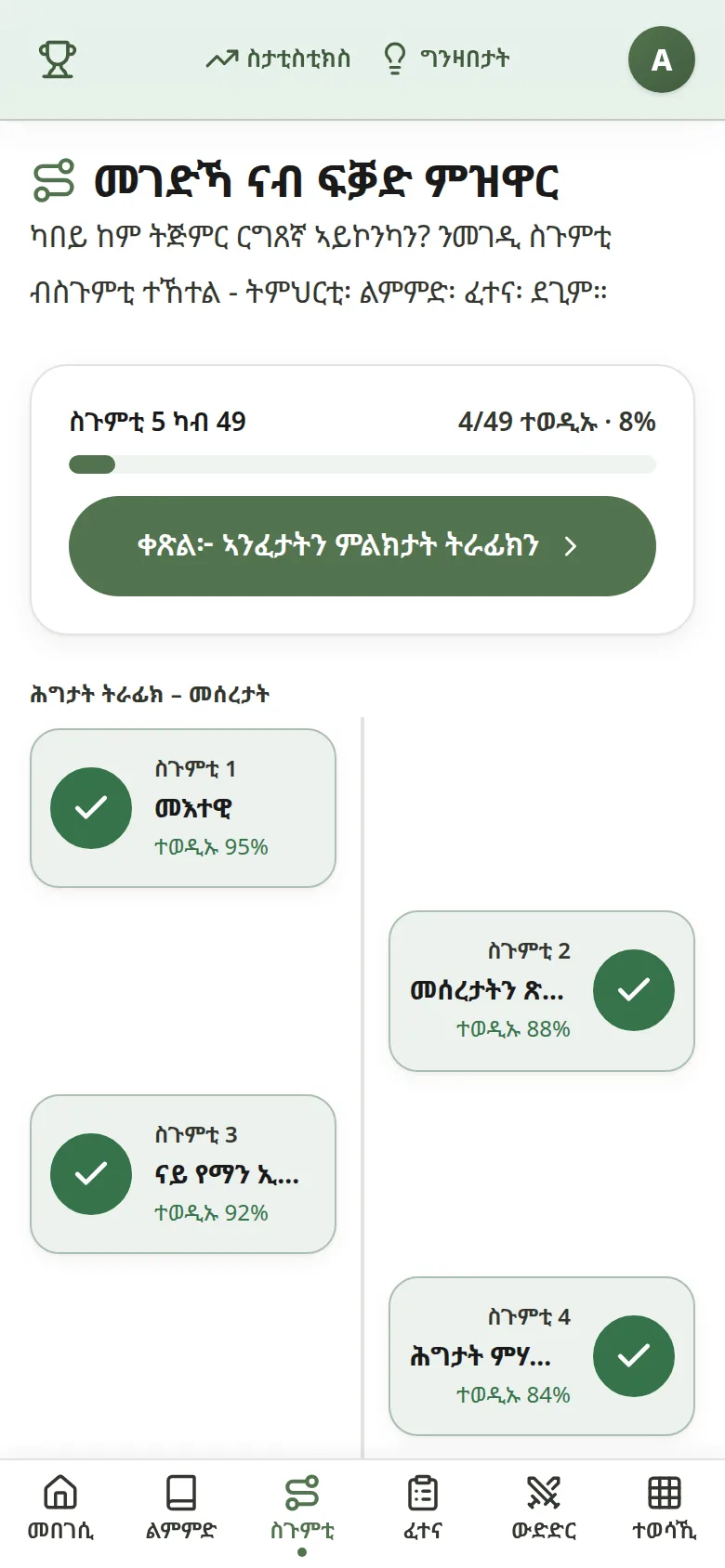725x1568 pixels.
Task: Open the trophy achievements icon
Action: [58, 59]
